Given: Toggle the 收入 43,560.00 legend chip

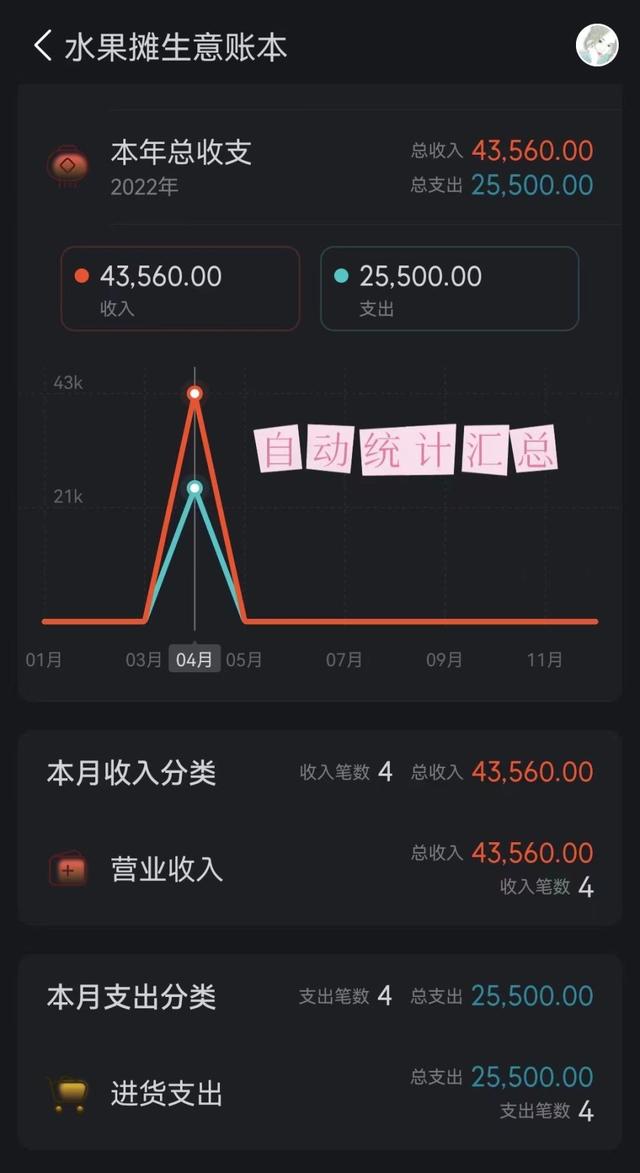Looking at the screenshot, I should click(180, 288).
